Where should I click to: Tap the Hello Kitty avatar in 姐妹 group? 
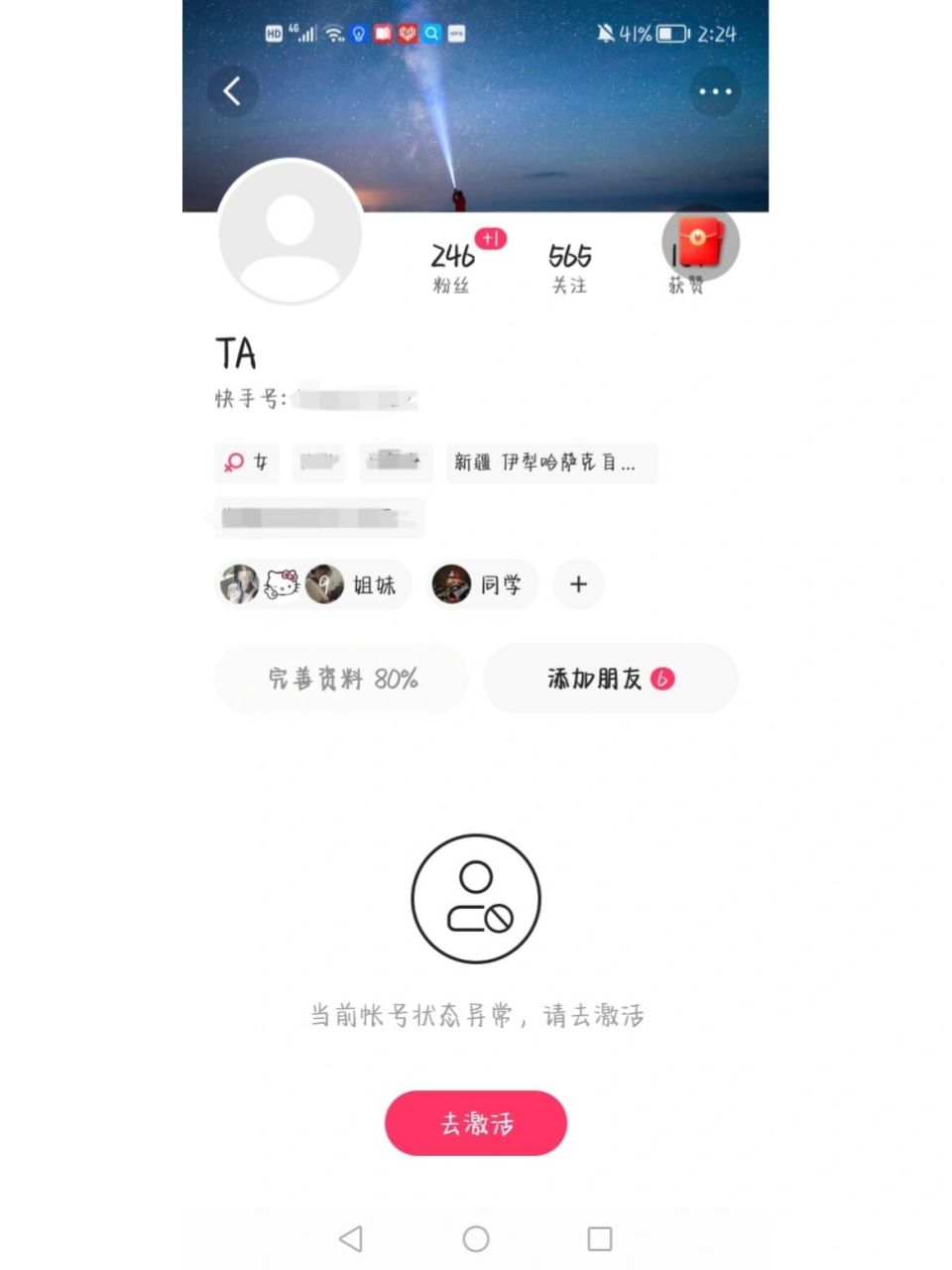coord(284,584)
